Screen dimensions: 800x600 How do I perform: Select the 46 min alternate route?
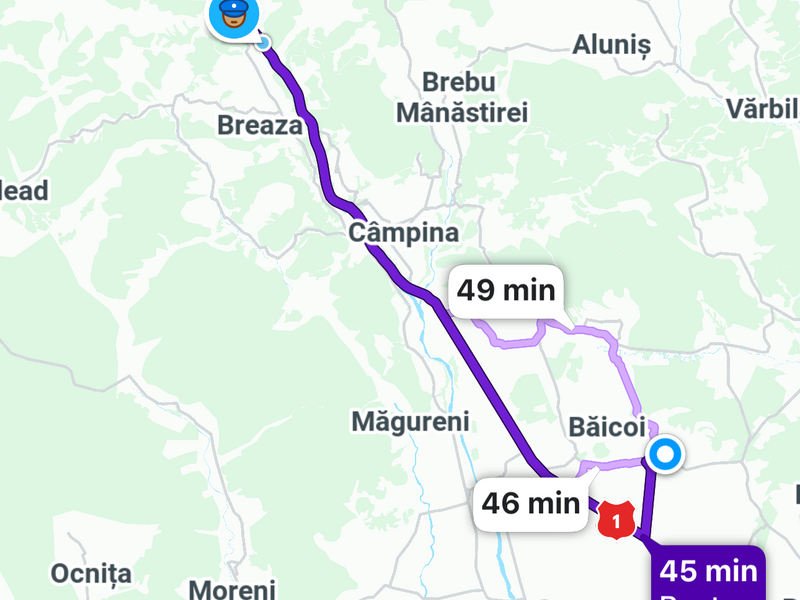(530, 503)
